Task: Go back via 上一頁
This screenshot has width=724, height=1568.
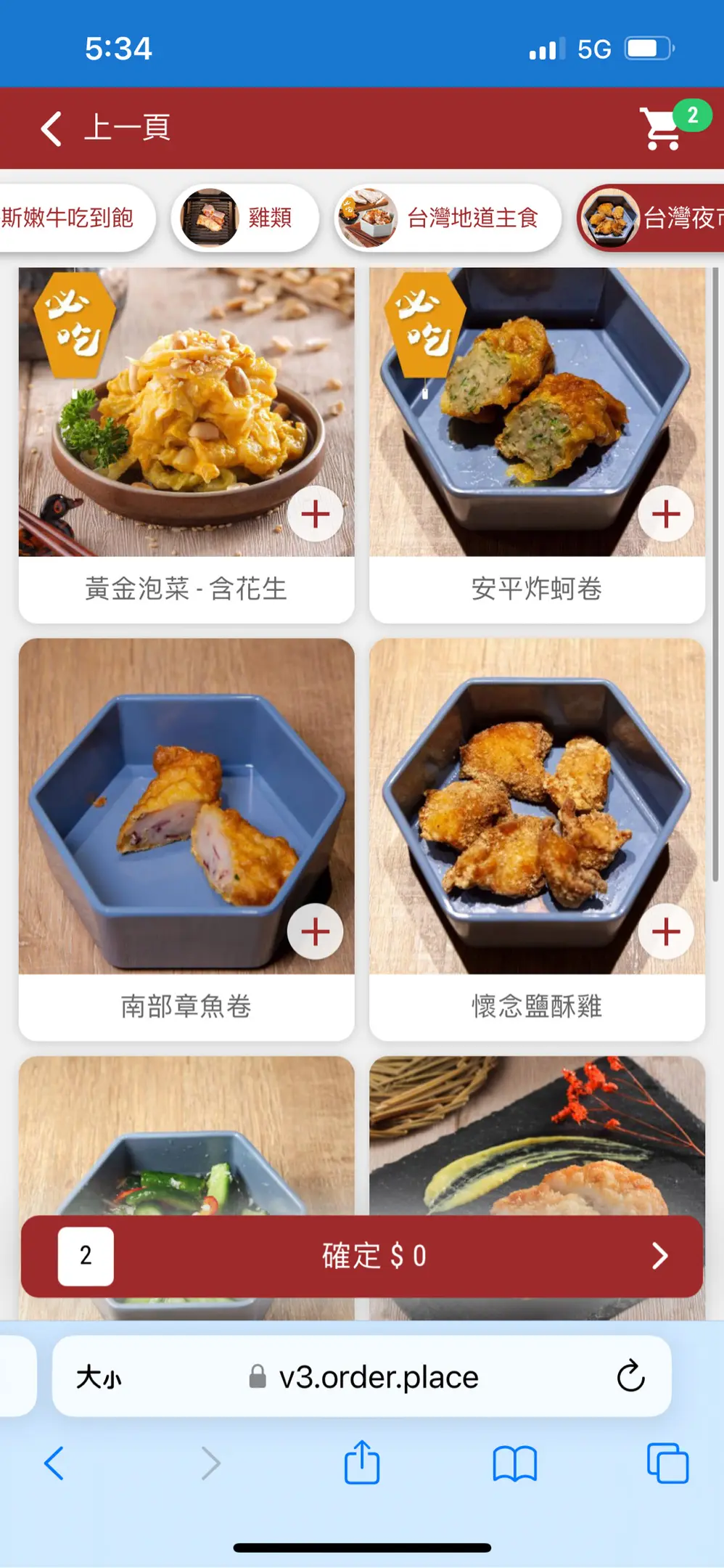Action: (106, 128)
